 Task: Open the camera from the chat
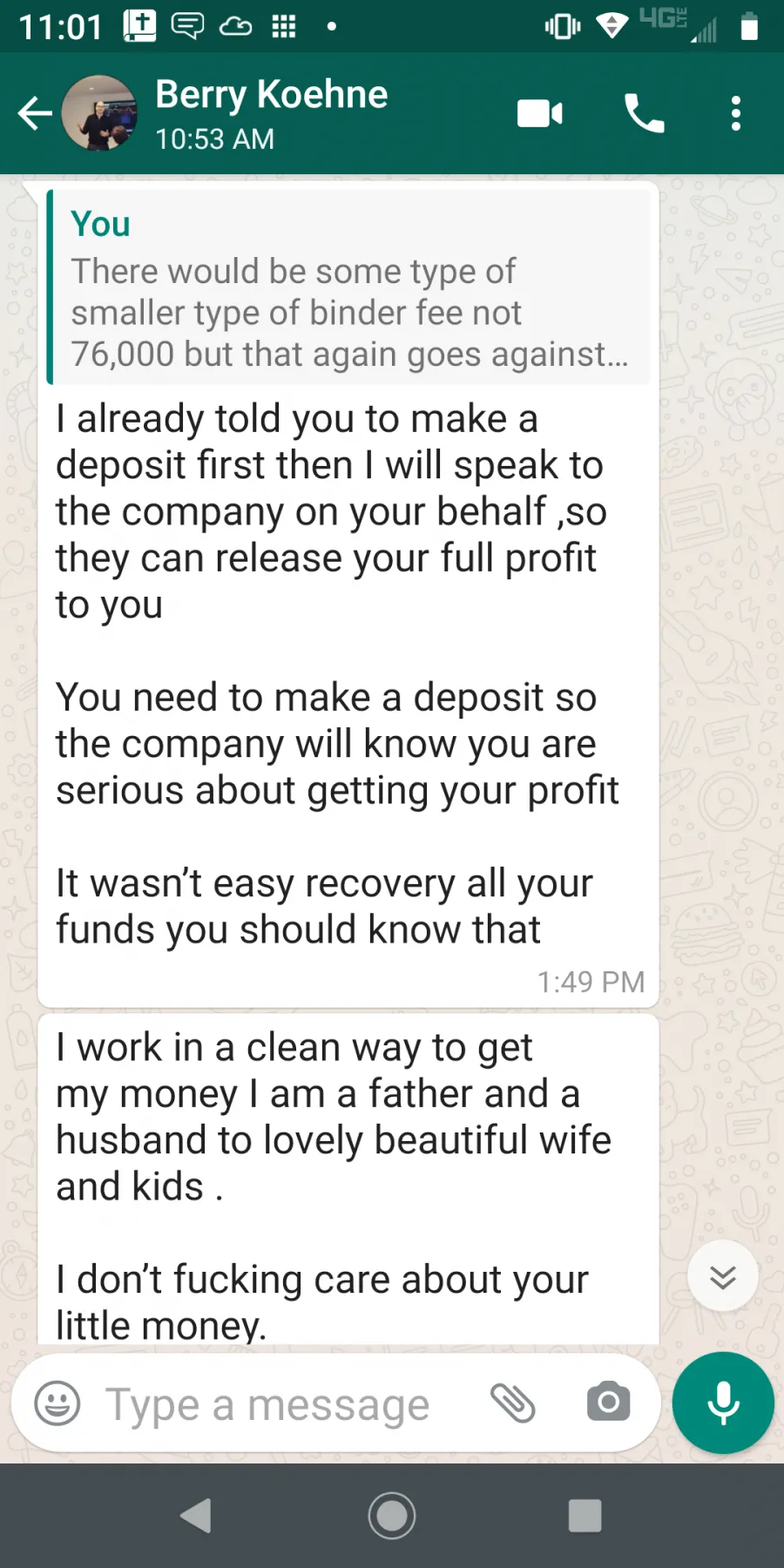pyautogui.click(x=608, y=1402)
